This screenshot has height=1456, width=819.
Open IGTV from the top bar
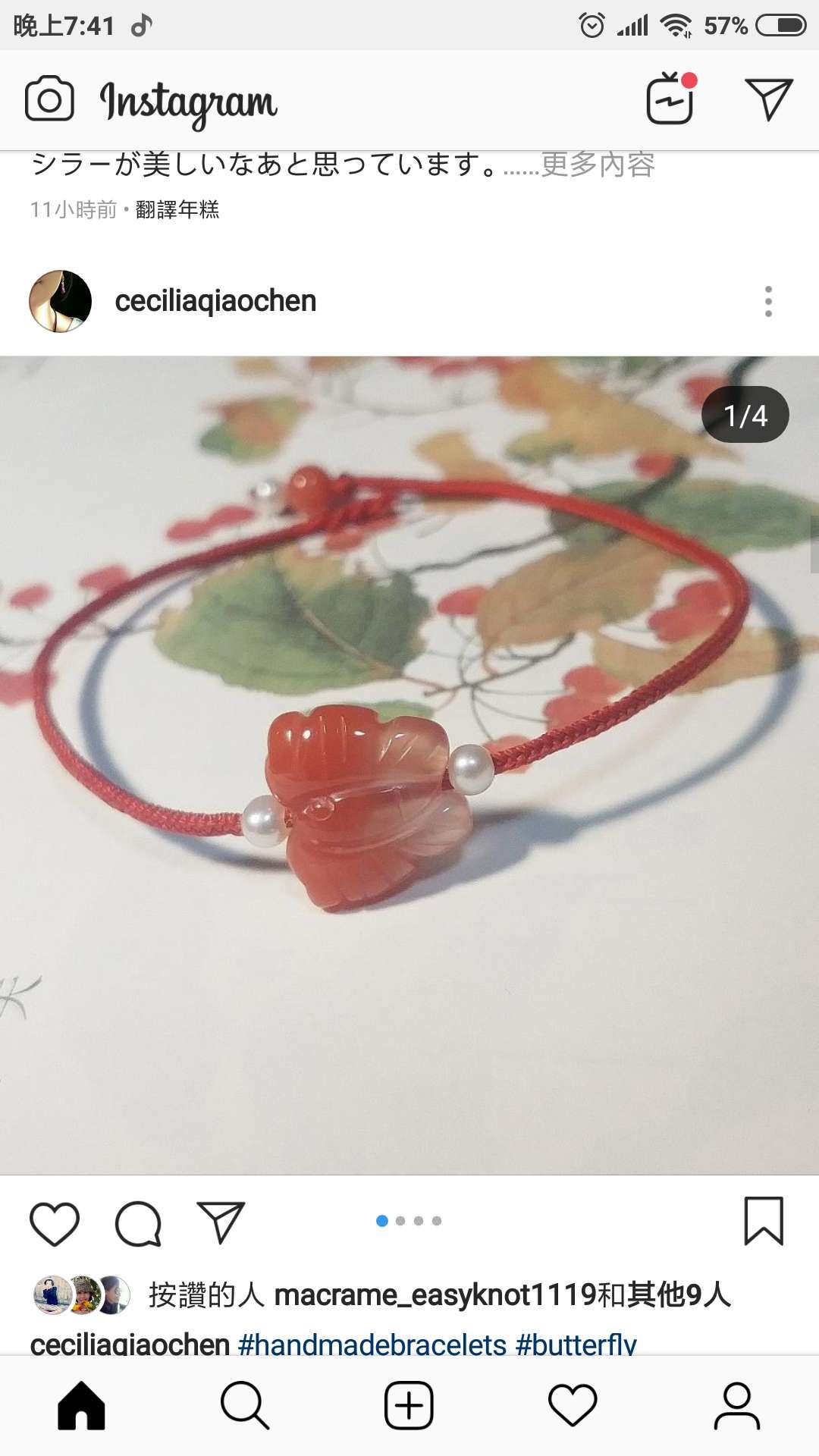pos(670,99)
